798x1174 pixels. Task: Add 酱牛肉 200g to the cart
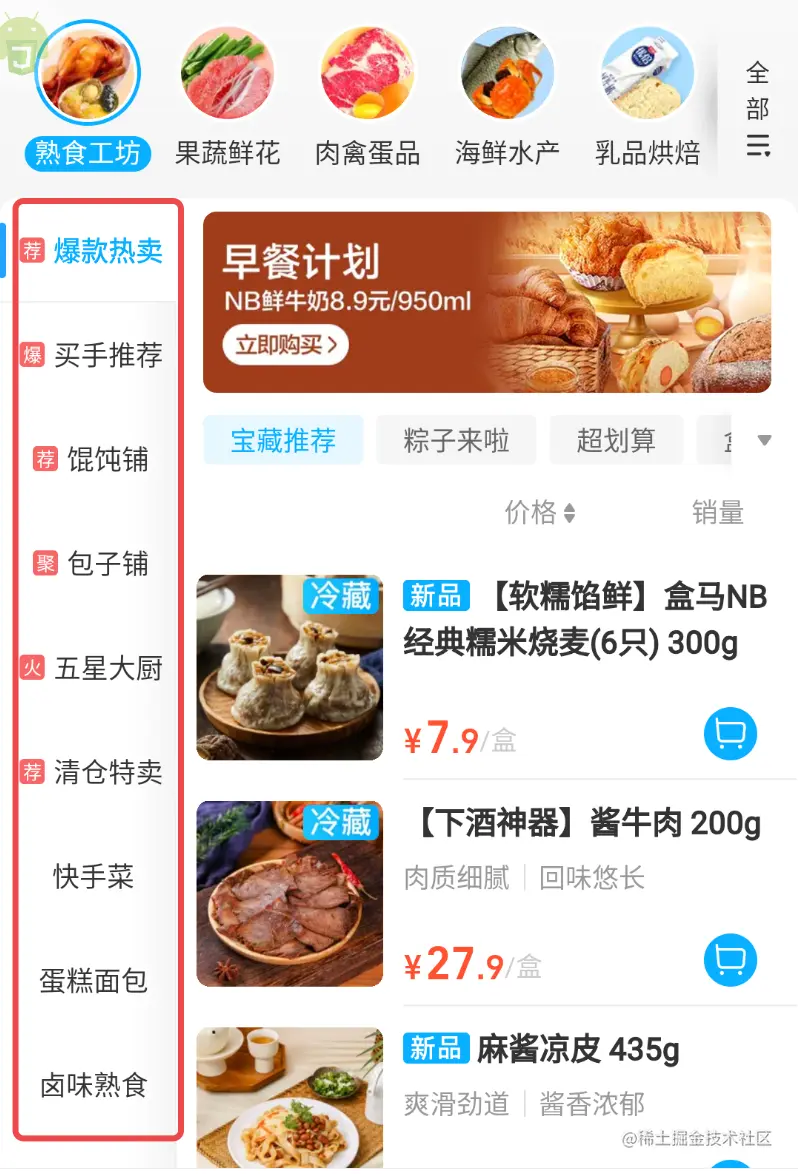730,960
